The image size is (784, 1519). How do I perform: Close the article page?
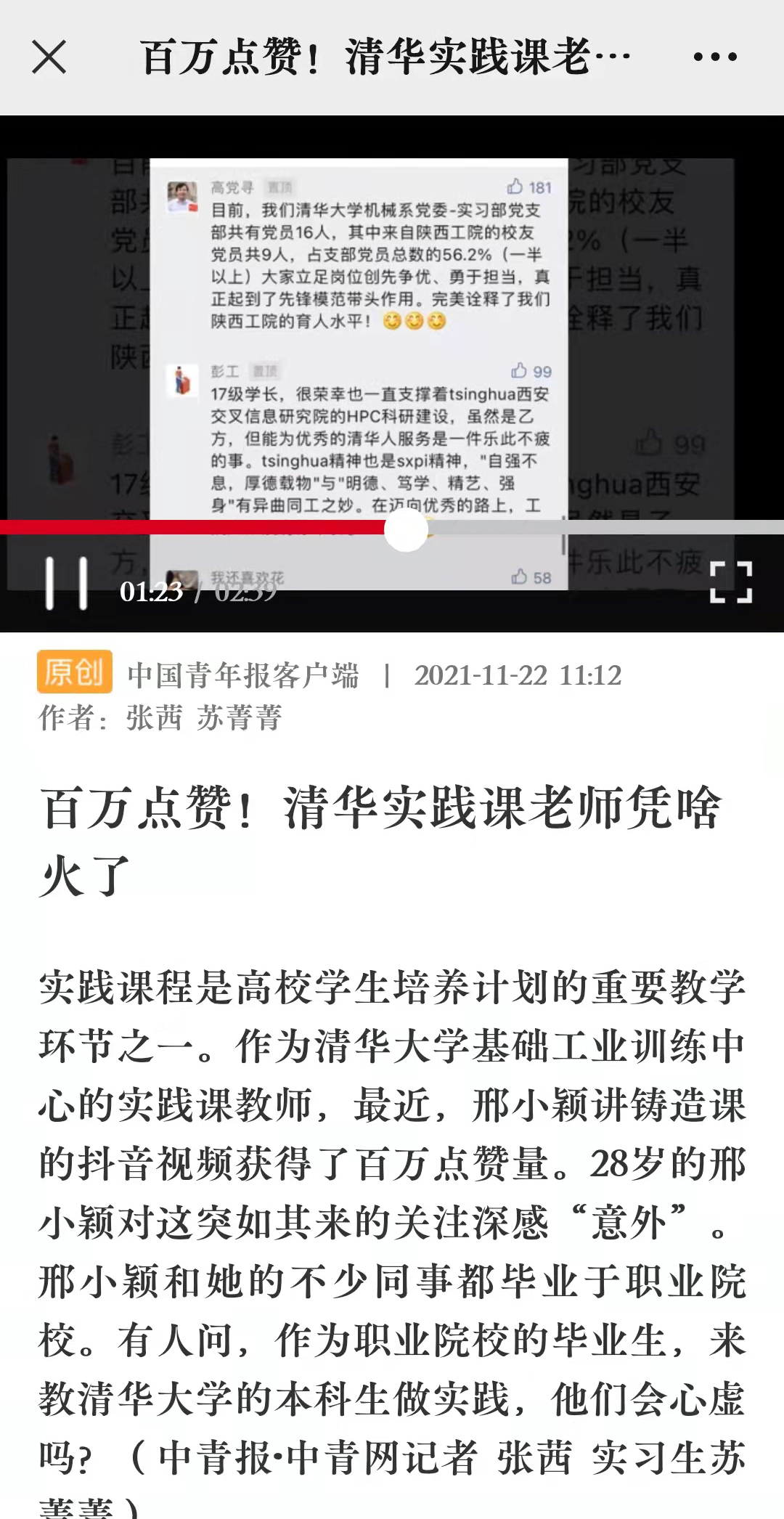[49, 57]
